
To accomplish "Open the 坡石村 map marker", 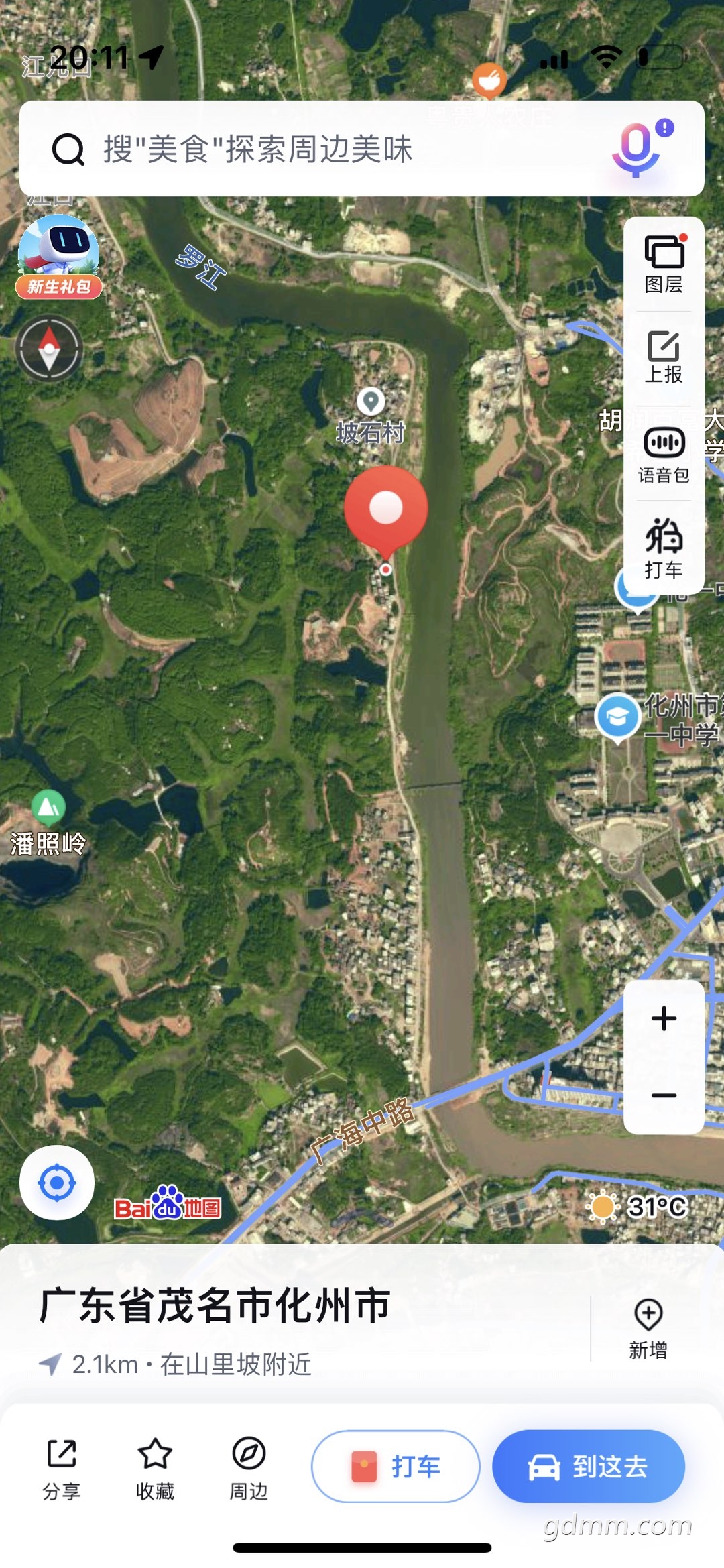I will (x=371, y=402).
